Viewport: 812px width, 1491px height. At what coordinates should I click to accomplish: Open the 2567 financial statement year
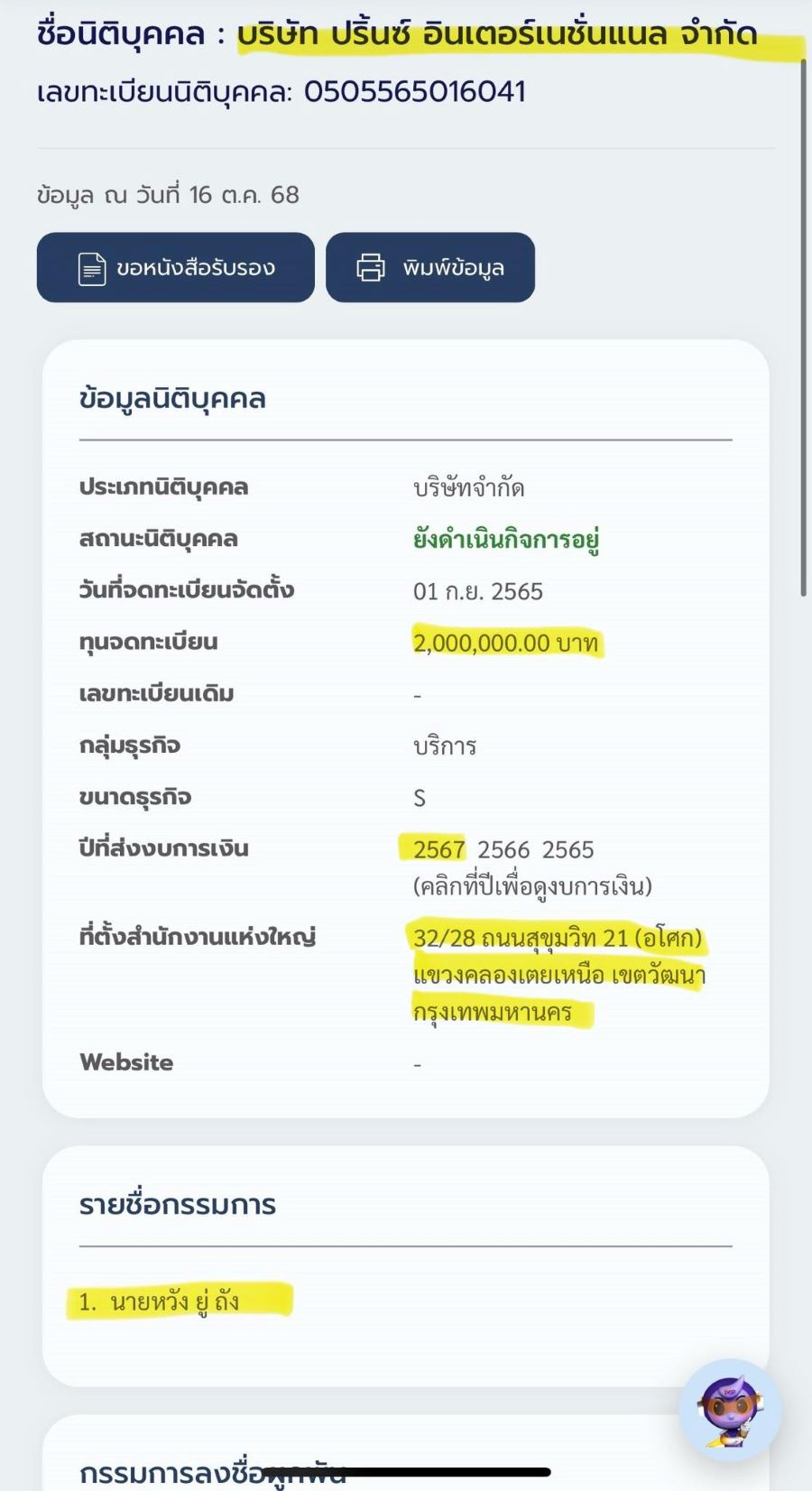click(x=438, y=849)
